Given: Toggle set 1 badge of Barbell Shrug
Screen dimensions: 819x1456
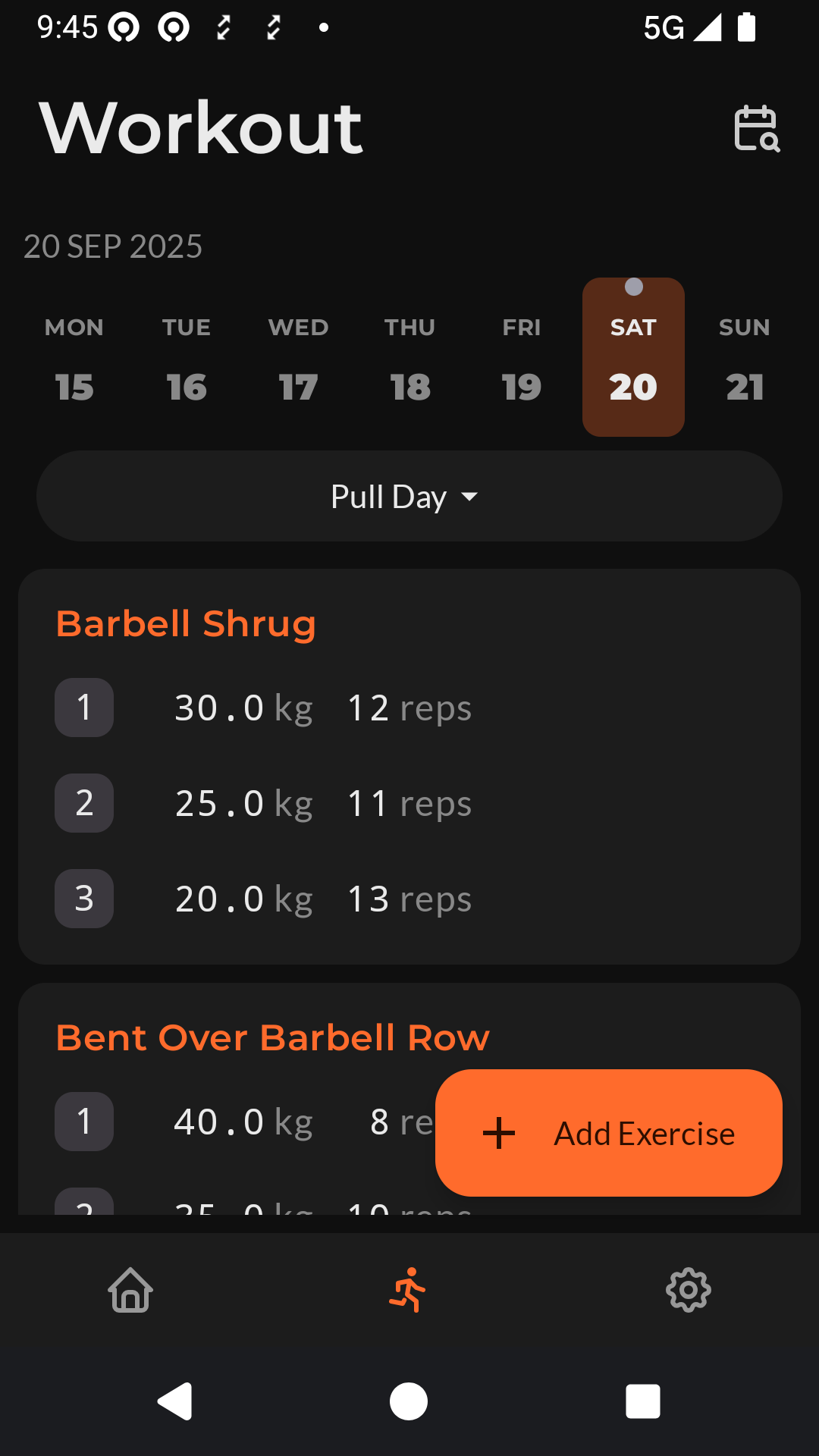Looking at the screenshot, I should (x=83, y=708).
